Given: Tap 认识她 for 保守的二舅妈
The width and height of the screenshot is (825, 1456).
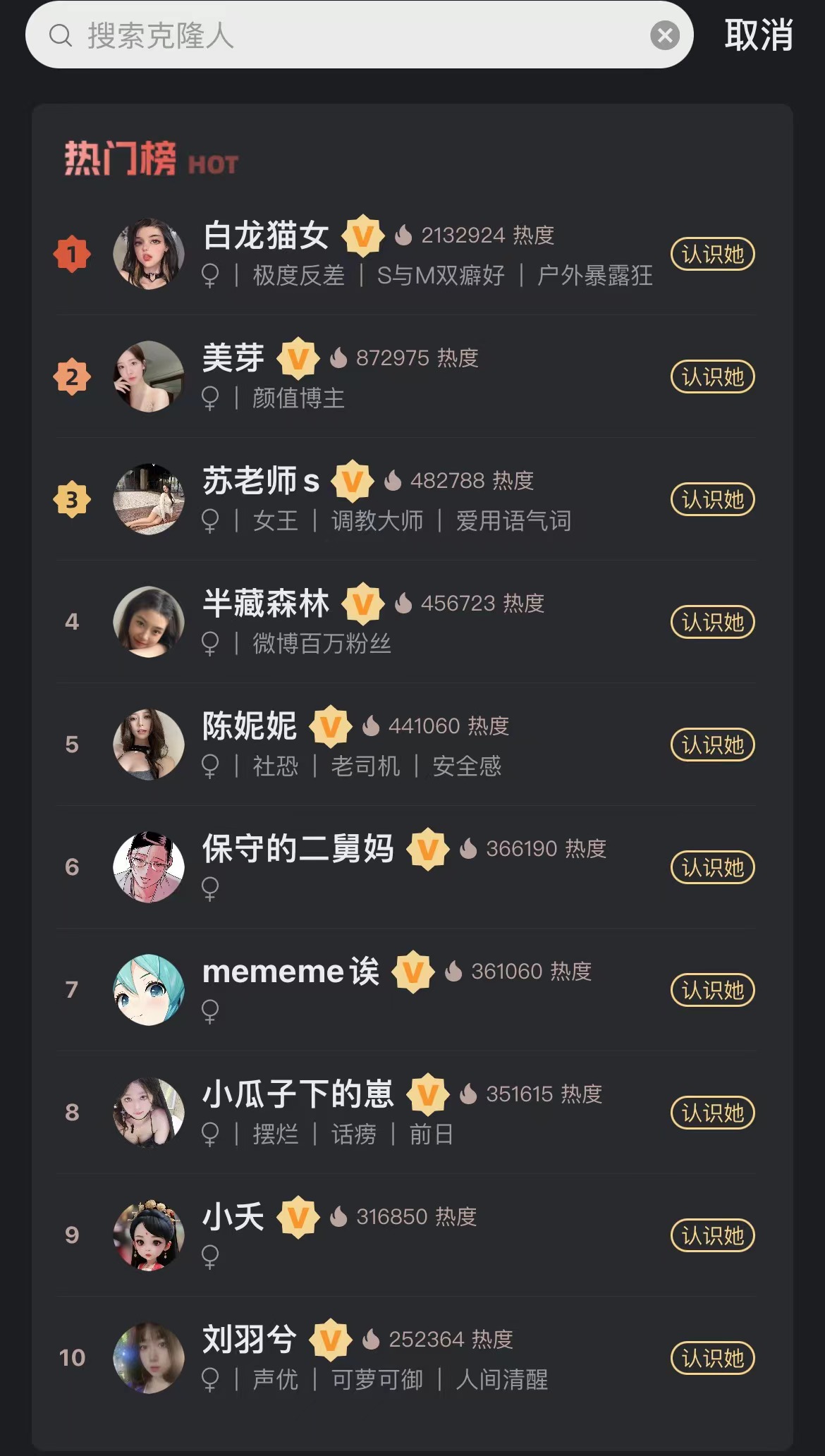Looking at the screenshot, I should click(x=712, y=867).
